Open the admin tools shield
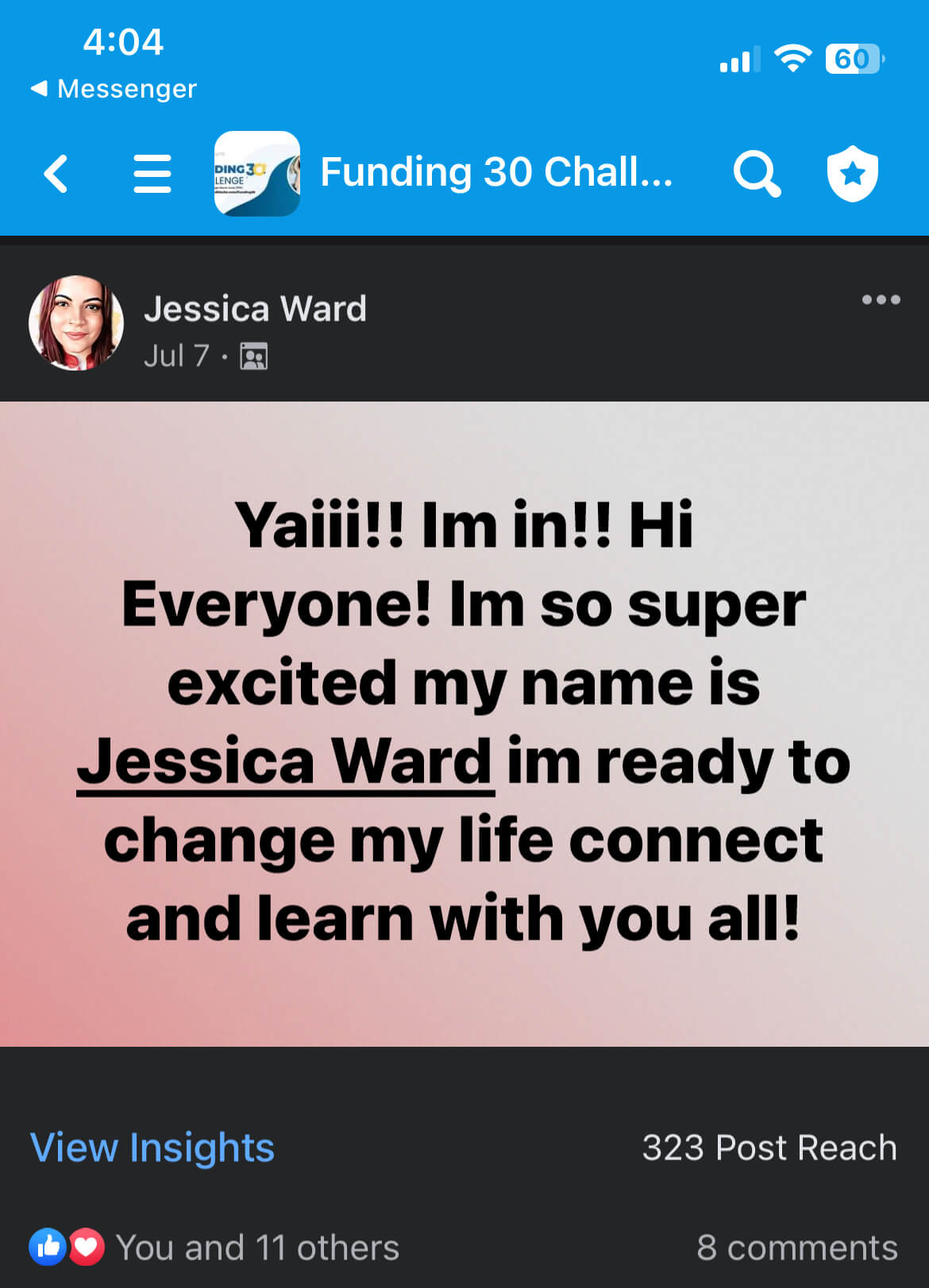Screen dimensions: 929x1288 [853, 174]
